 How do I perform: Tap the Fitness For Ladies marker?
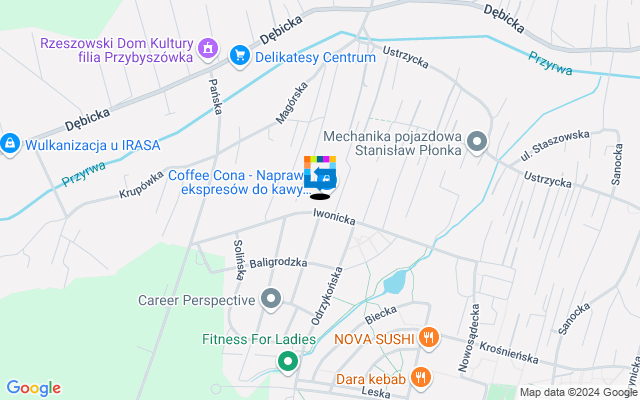pos(288,361)
